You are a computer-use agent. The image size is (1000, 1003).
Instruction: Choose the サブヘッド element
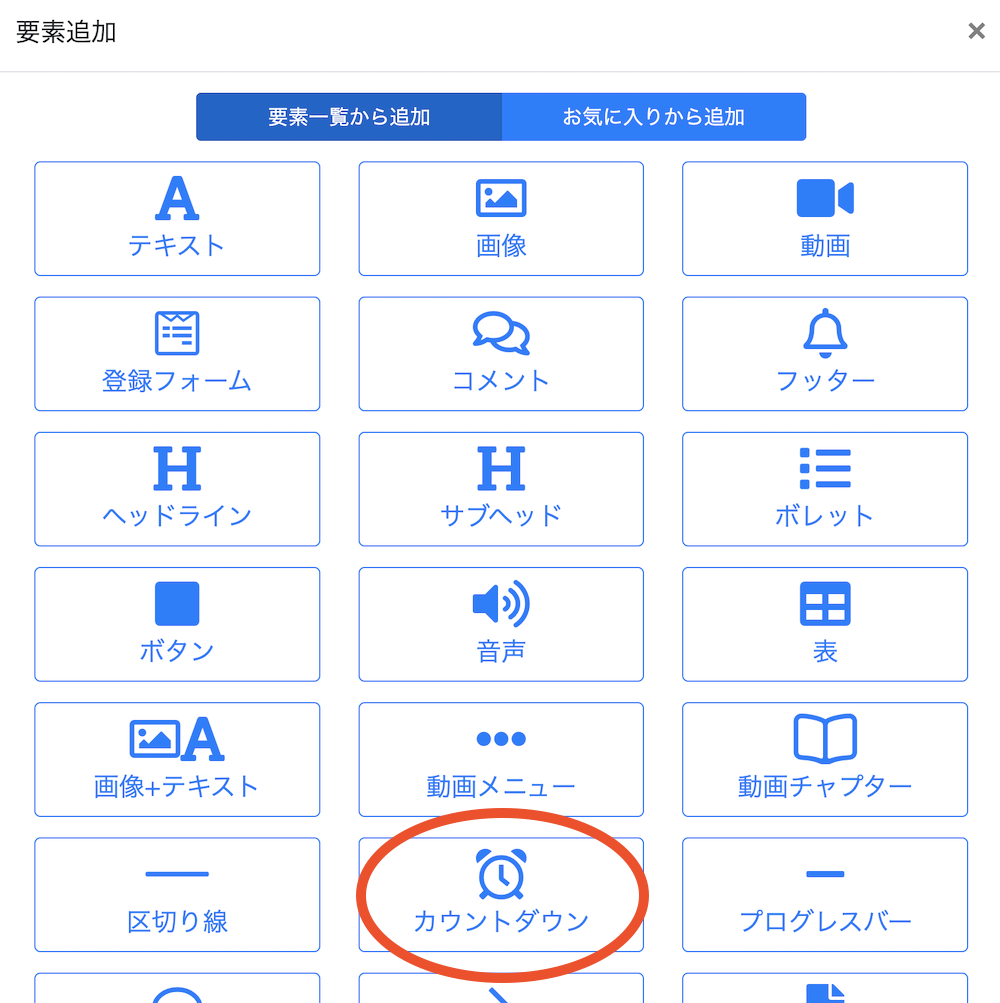pos(501,489)
